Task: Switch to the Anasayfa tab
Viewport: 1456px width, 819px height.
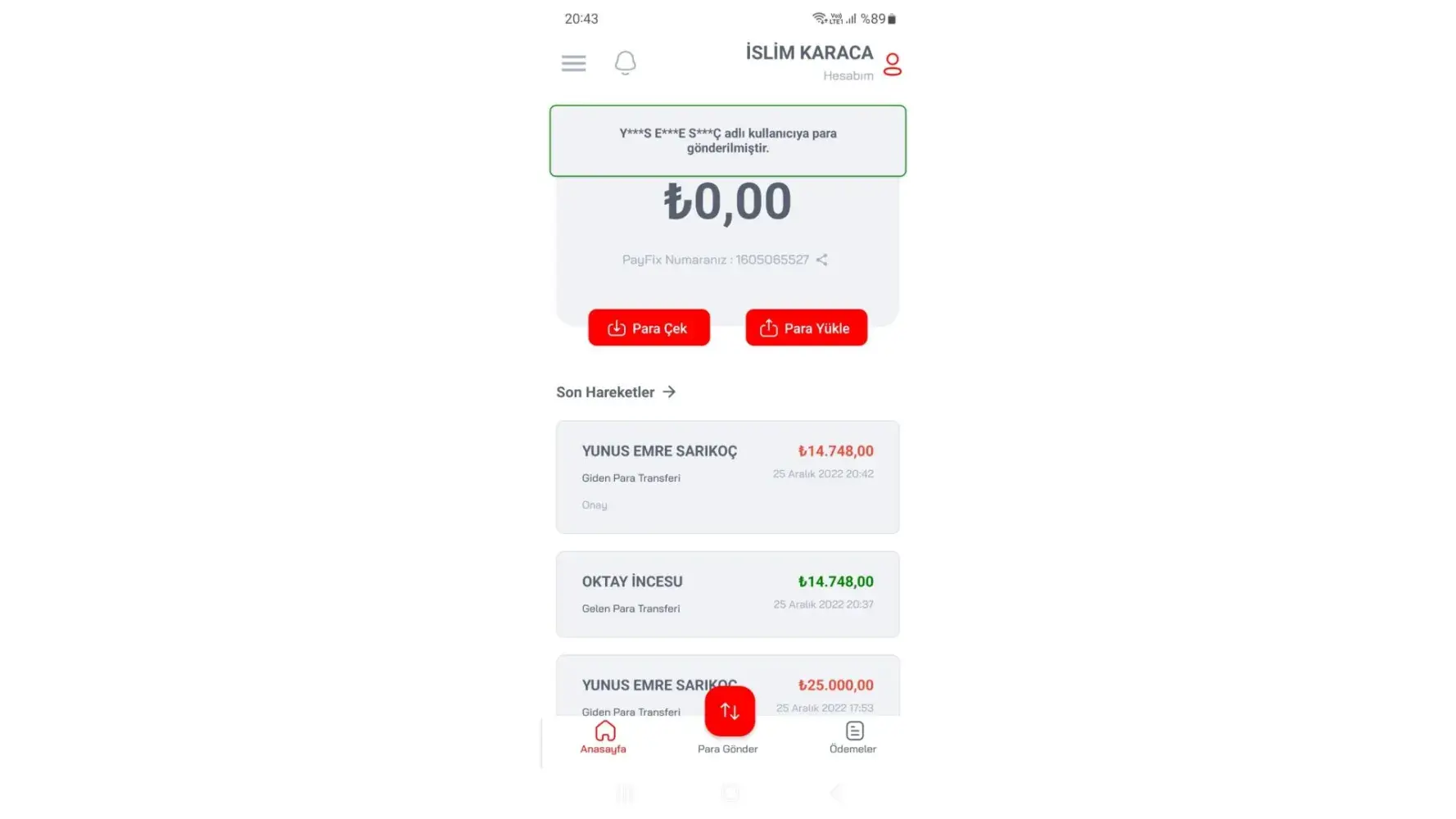Action: (x=604, y=737)
